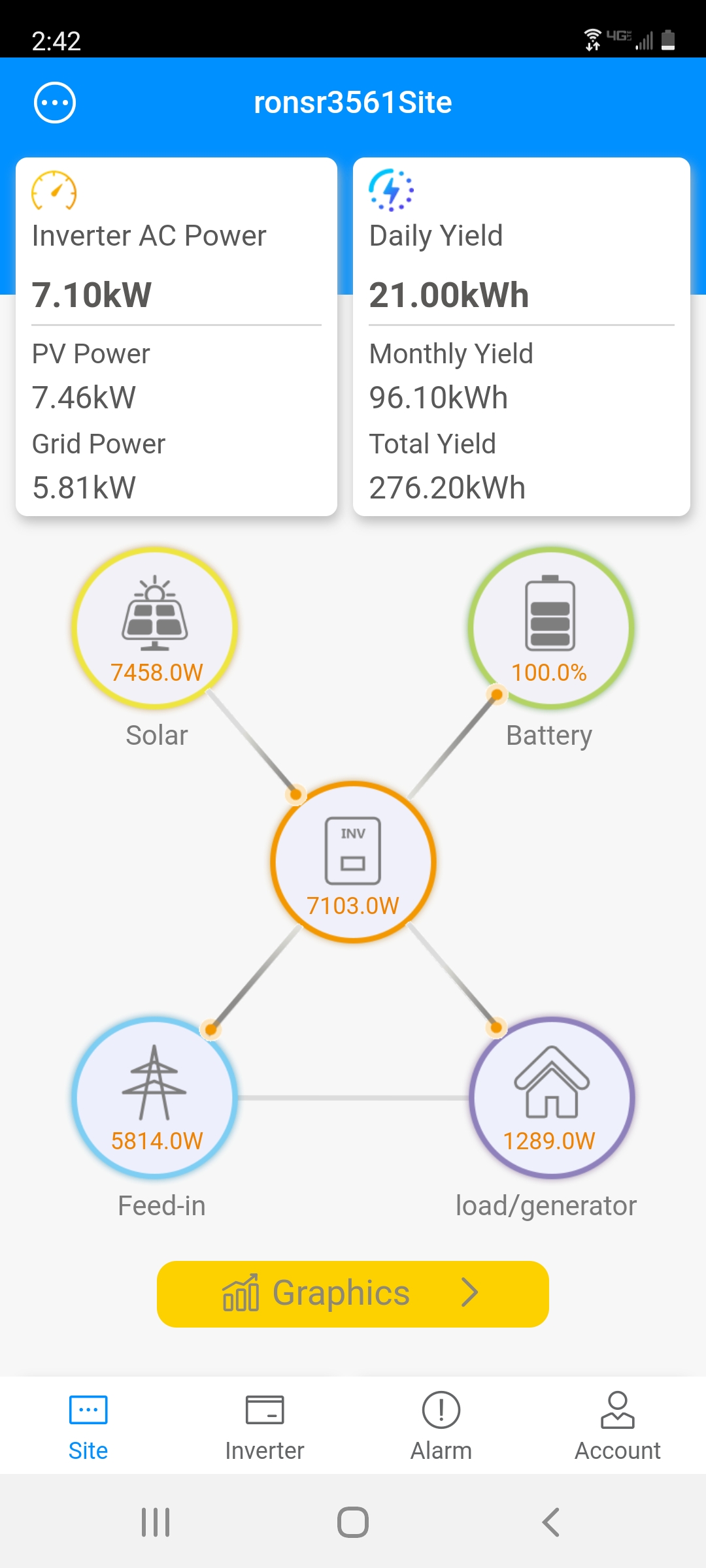Open the three-dot menu beside ronsr3561Site
Screen dimensions: 706x1568
[x=55, y=103]
